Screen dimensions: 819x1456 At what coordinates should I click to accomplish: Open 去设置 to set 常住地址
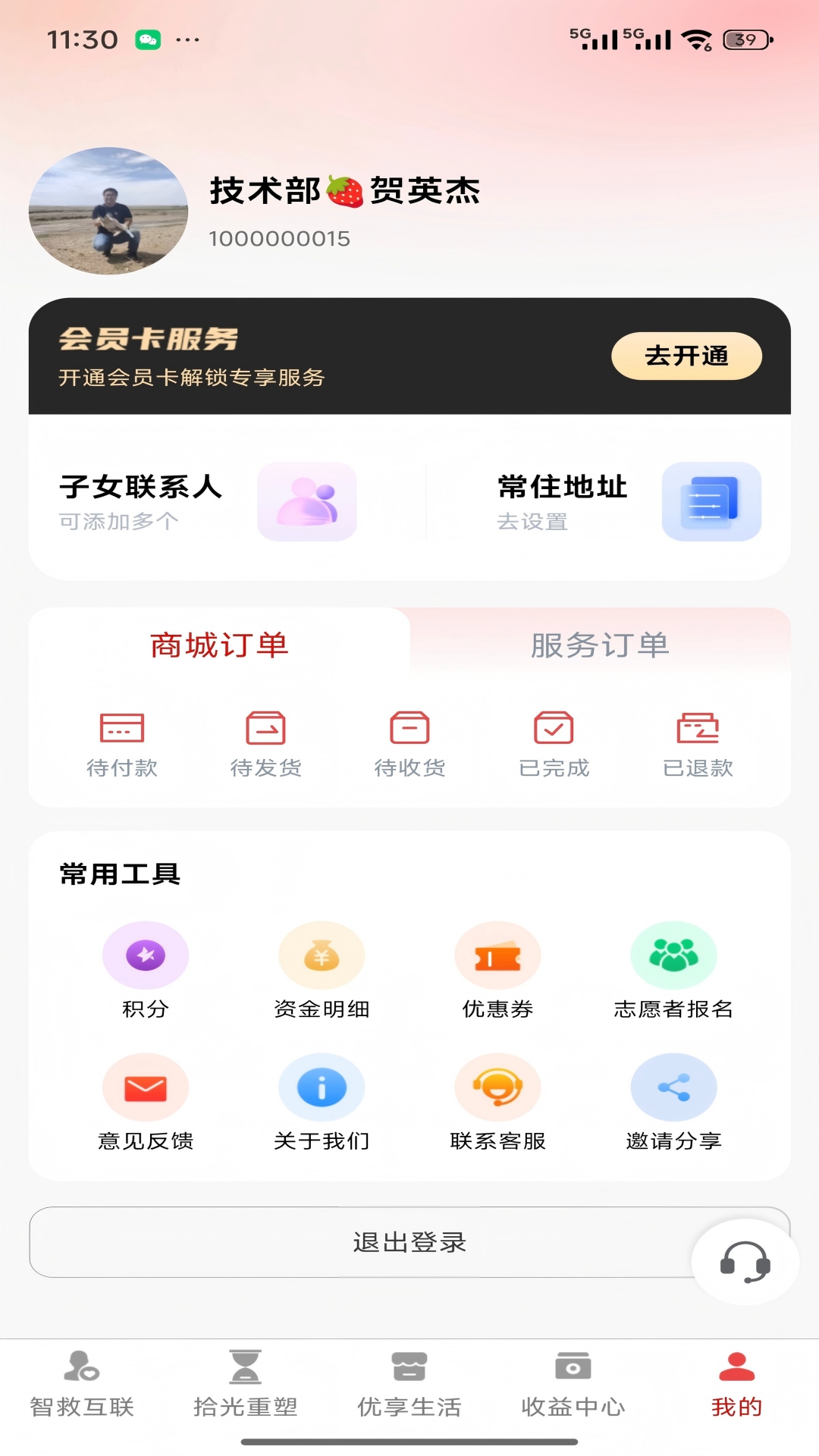coord(532,521)
